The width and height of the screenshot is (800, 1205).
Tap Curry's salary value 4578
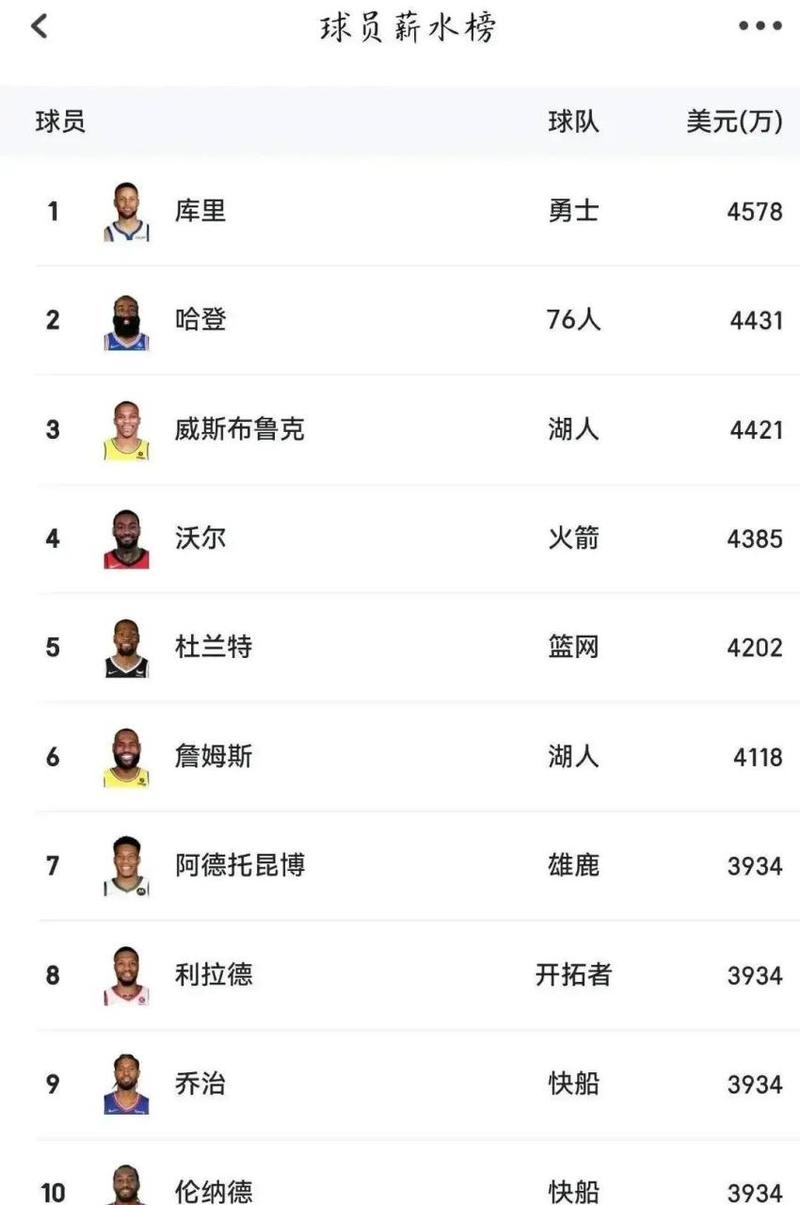[x=752, y=211]
